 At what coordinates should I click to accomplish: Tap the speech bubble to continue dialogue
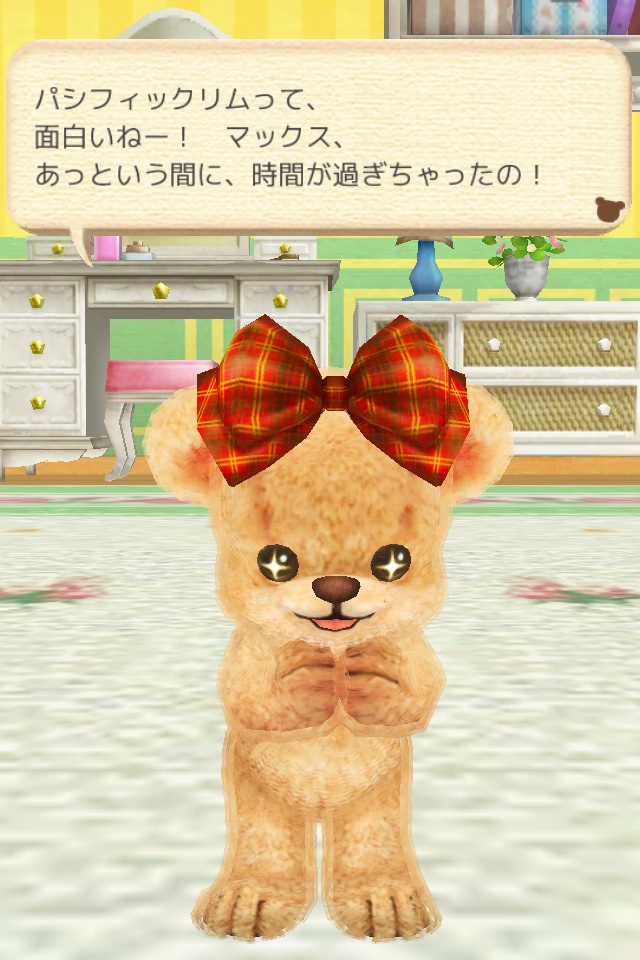coord(318,138)
